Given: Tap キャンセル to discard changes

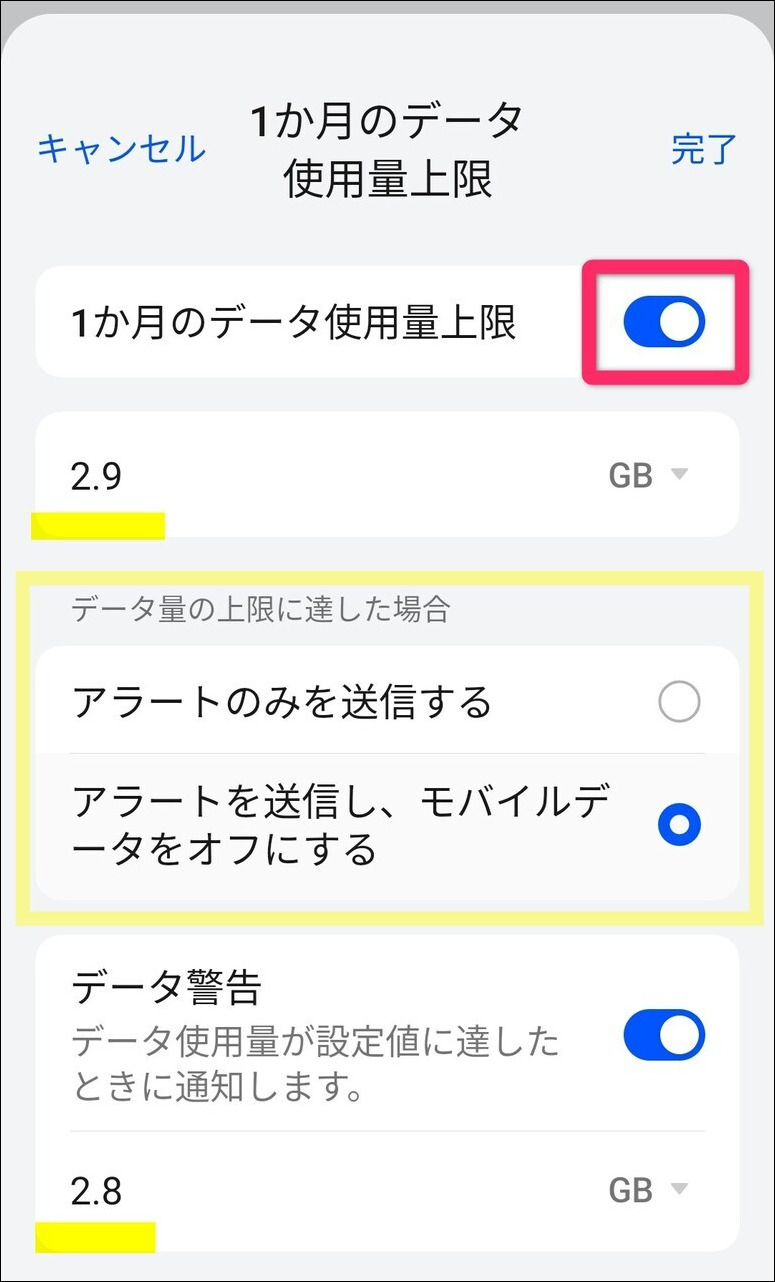Looking at the screenshot, I should tap(121, 149).
